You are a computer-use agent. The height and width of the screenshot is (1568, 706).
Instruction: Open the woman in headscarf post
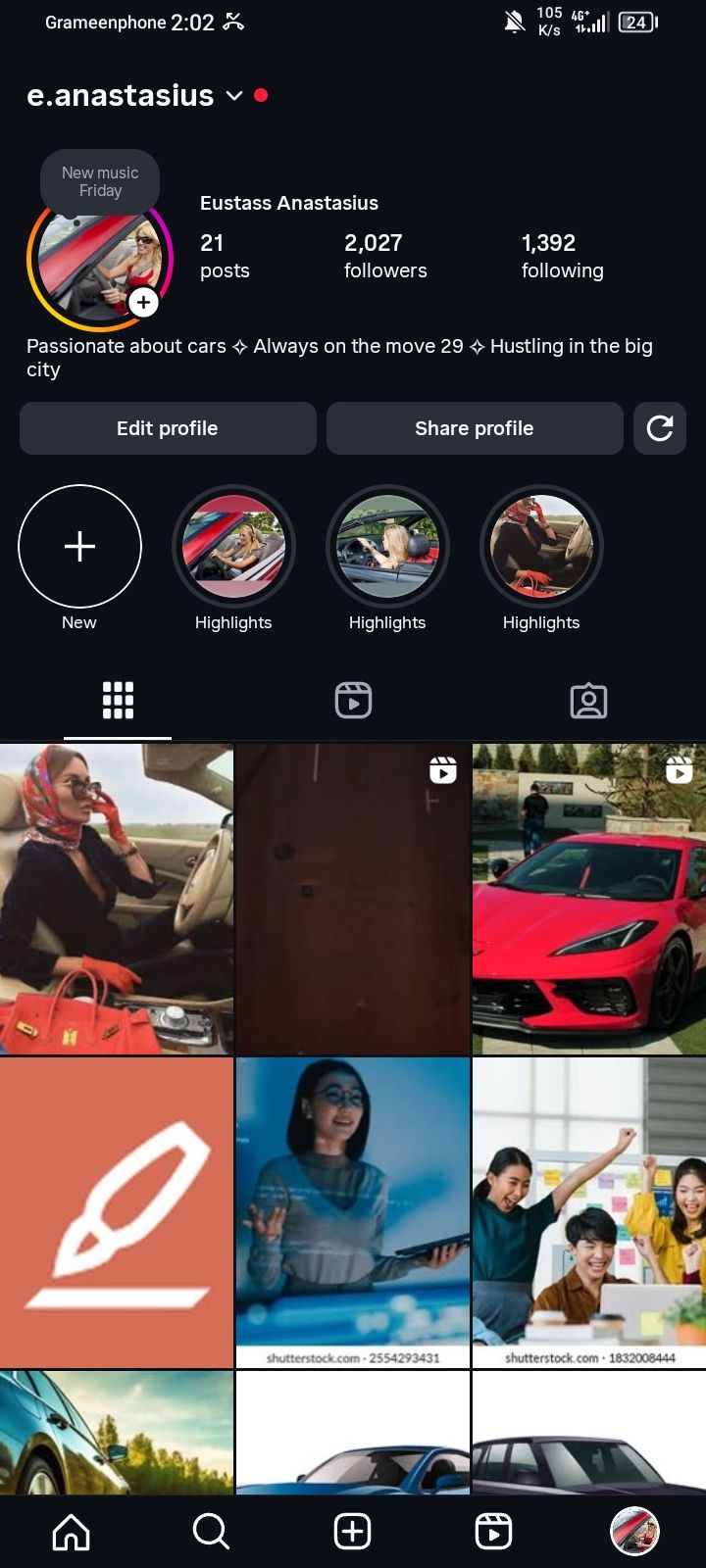[x=117, y=899]
